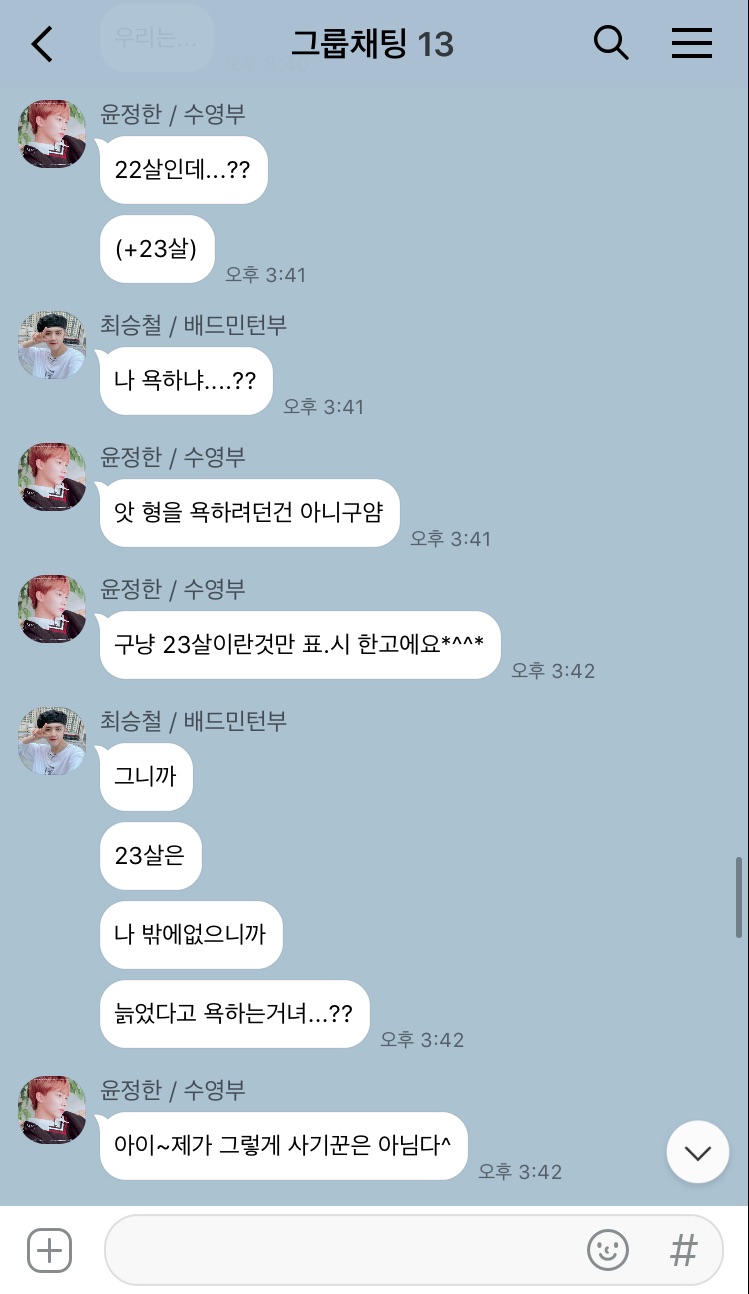Search within this chat
Image resolution: width=749 pixels, height=1294 pixels.
pyautogui.click(x=611, y=43)
